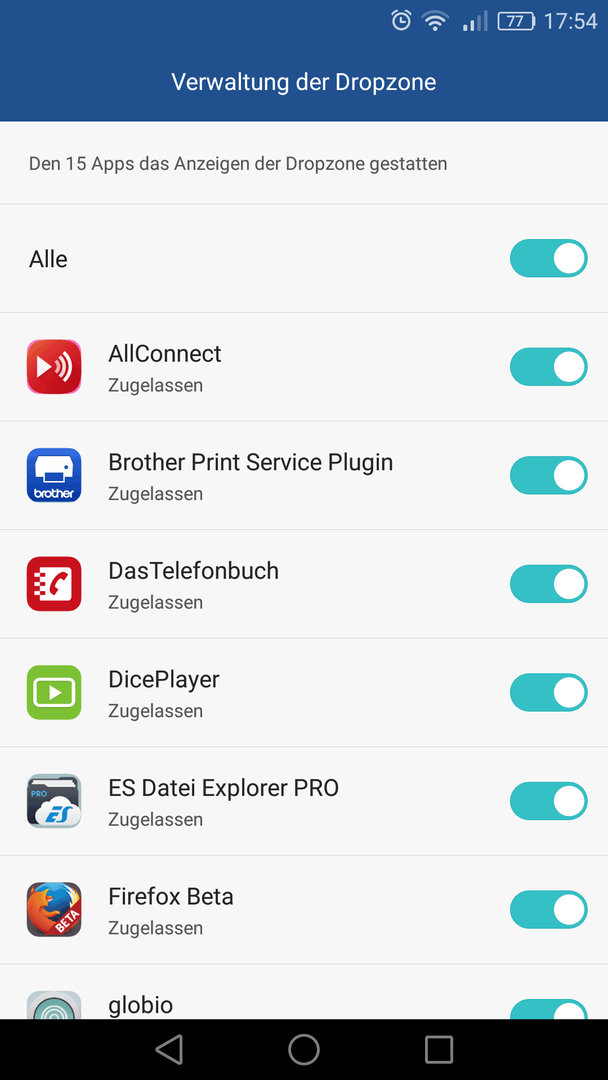Switch off DasTelefonbuch permission

548,584
